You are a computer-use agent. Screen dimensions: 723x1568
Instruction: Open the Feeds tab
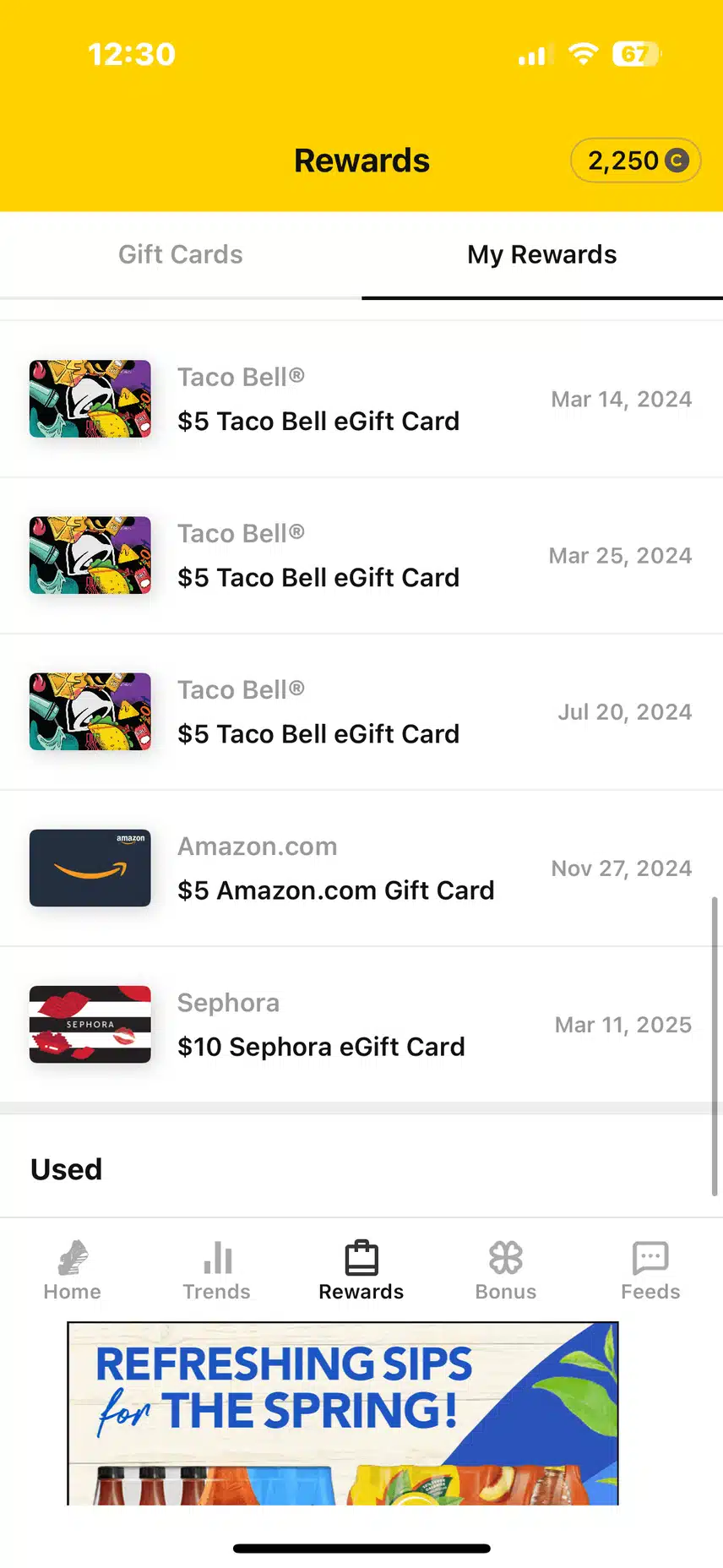click(650, 1270)
